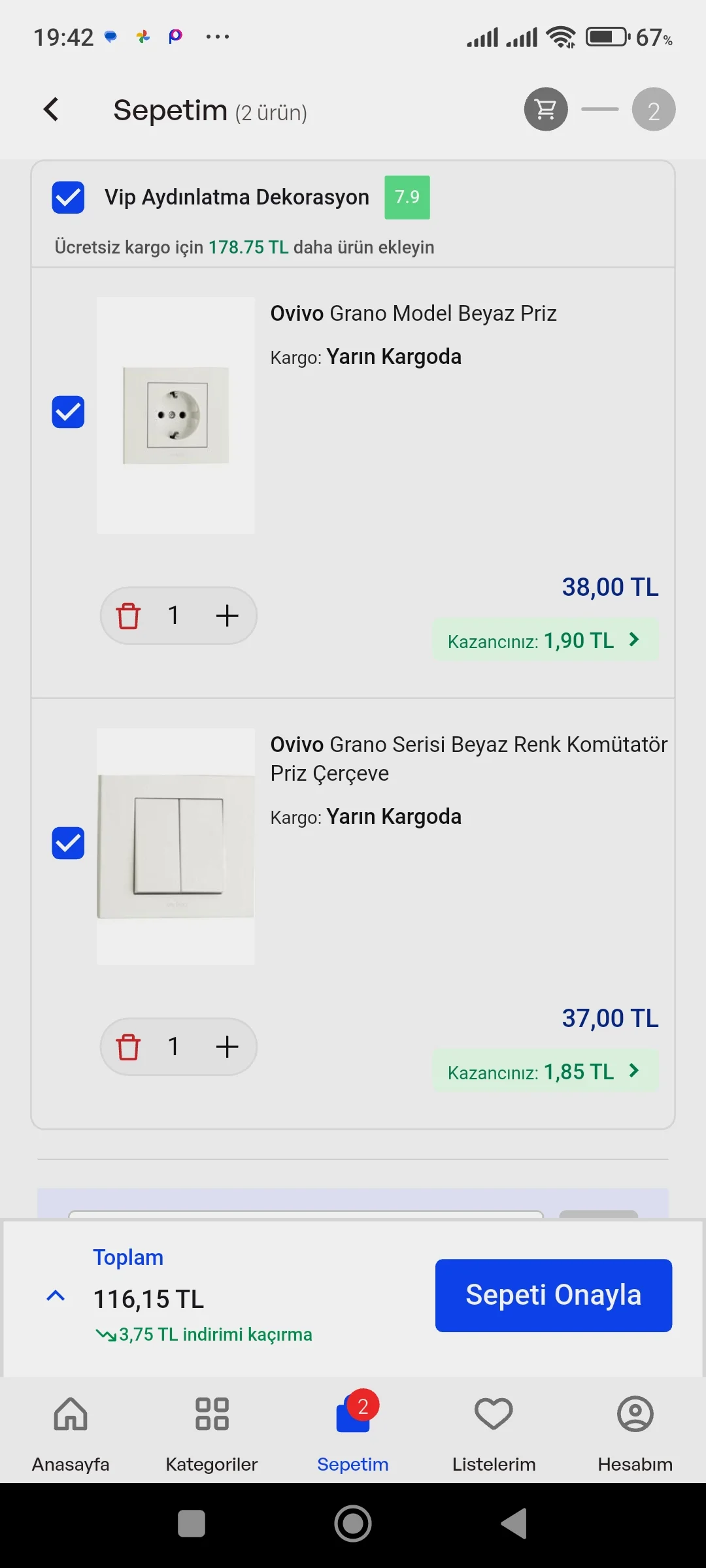The height and width of the screenshot is (1568, 706).
Task: Expand the Toplam price summary
Action: pos(56,1296)
